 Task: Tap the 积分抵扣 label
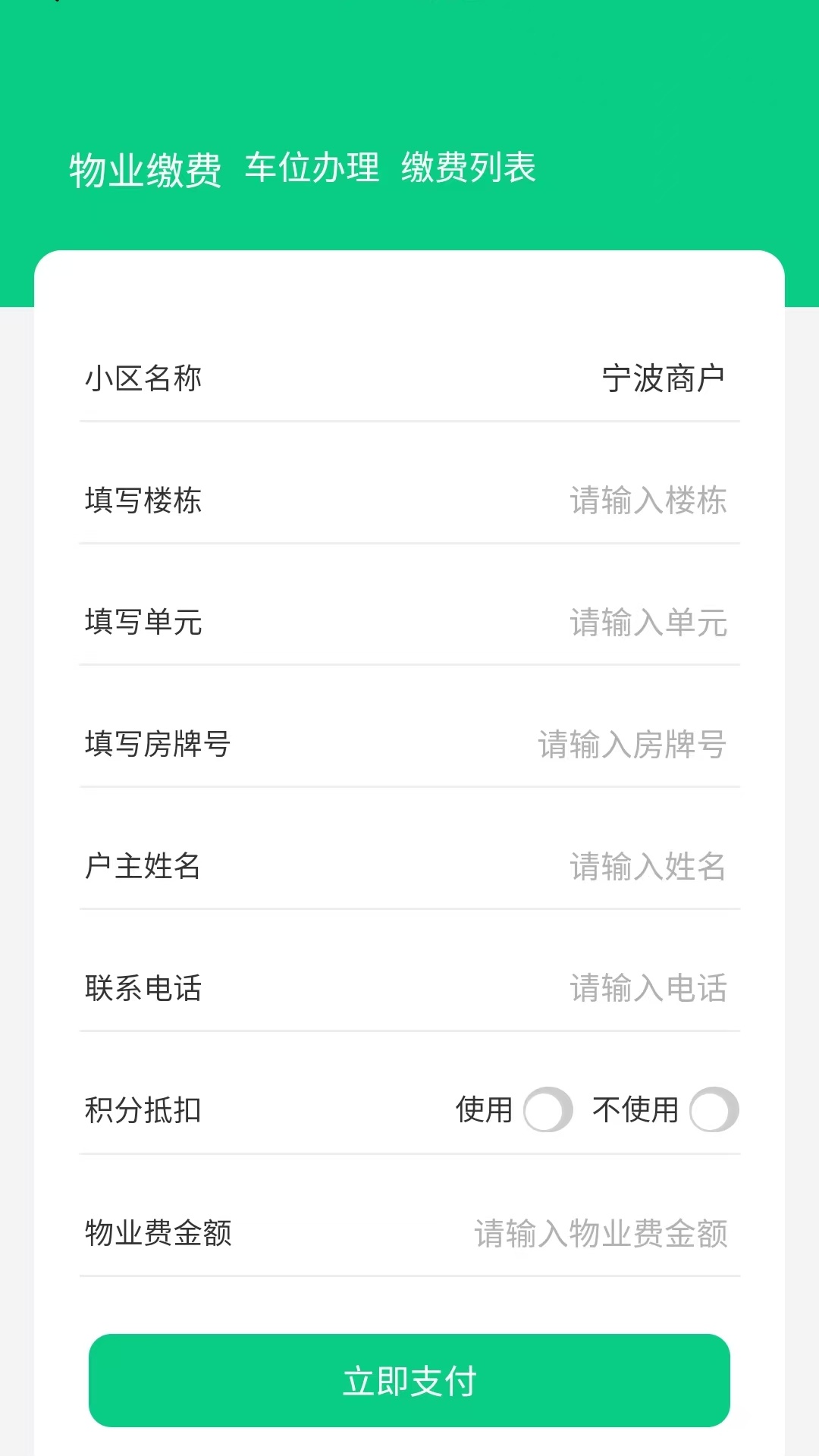pos(143,1109)
